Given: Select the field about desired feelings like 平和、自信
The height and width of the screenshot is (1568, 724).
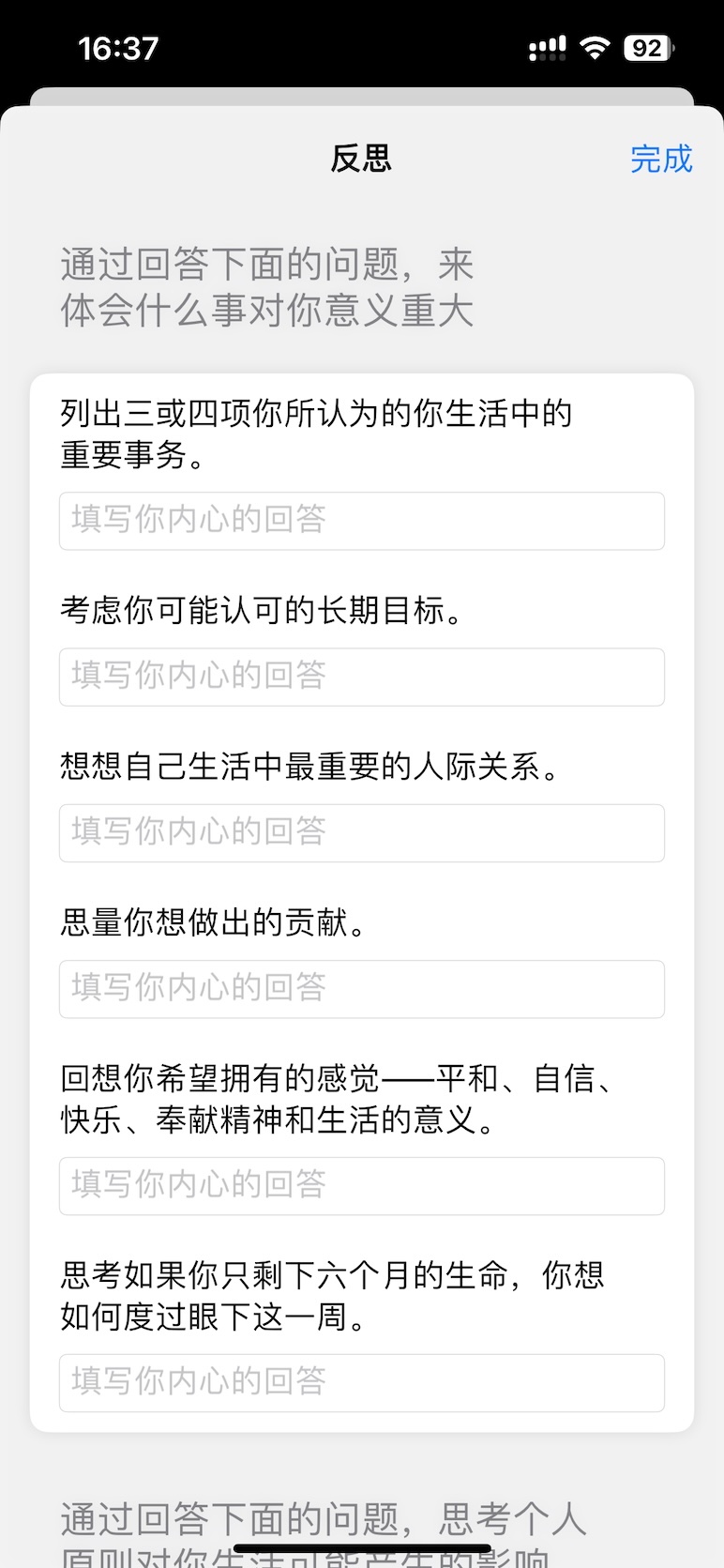Looking at the screenshot, I should (x=362, y=1186).
